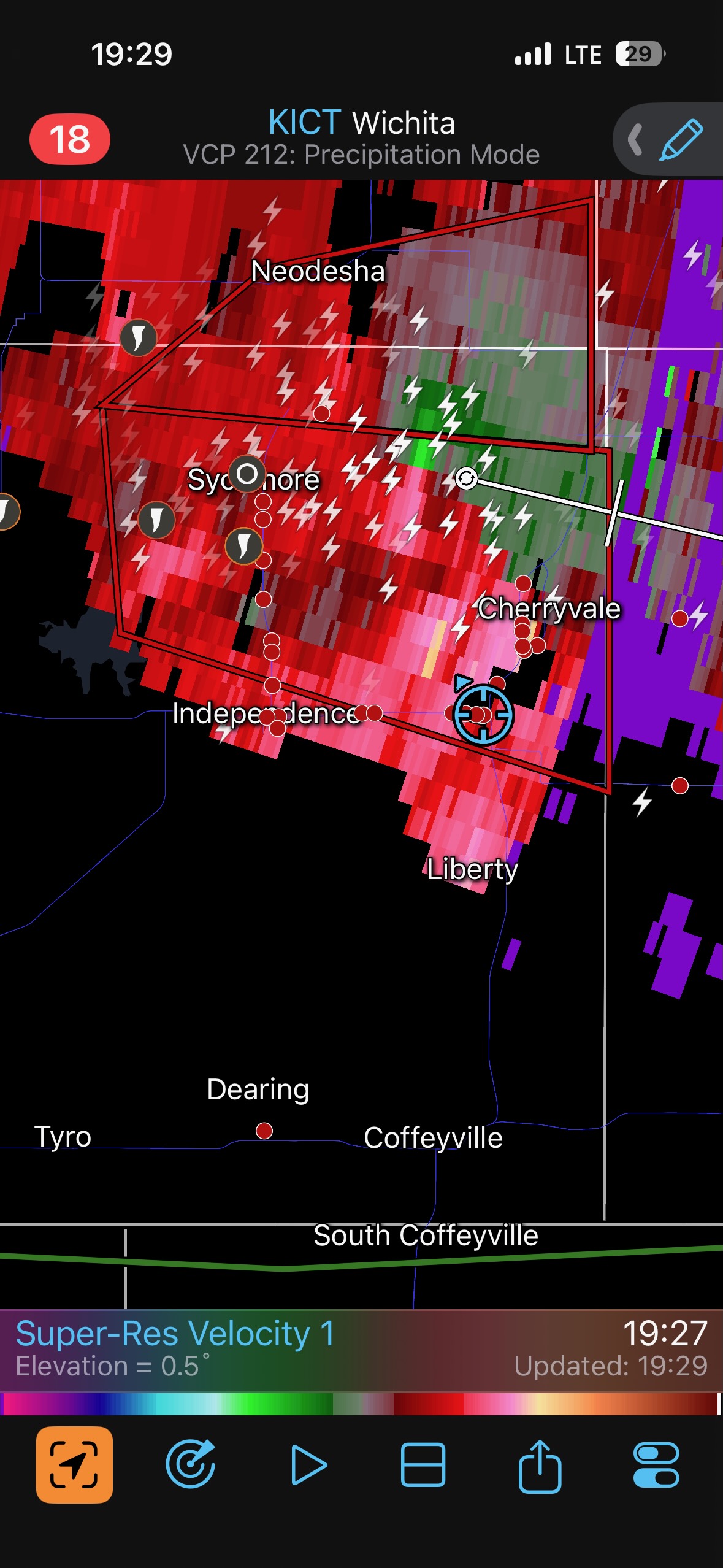Open the pencil drawing tools panel
Viewport: 723px width, 1568px height.
click(x=680, y=140)
